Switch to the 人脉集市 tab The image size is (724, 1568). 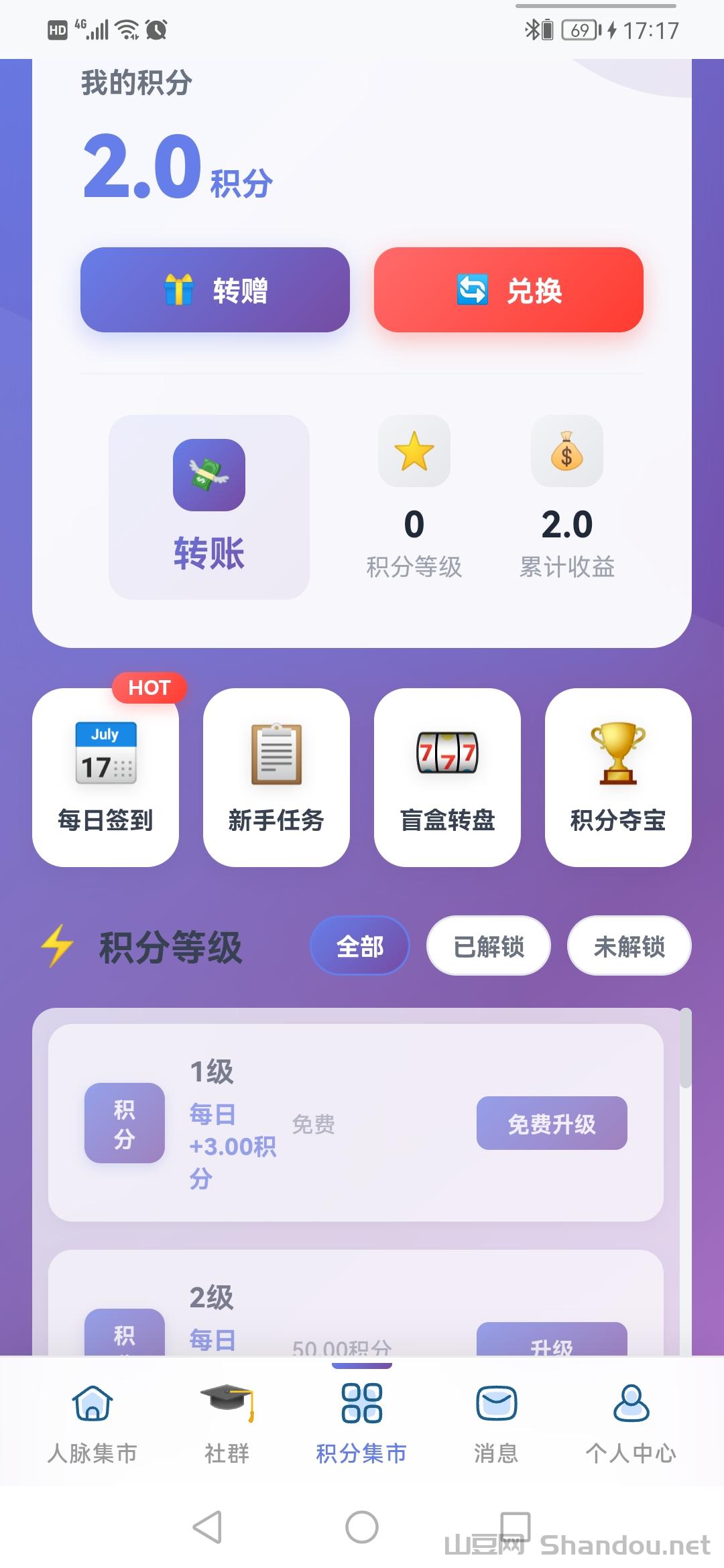[x=93, y=1421]
